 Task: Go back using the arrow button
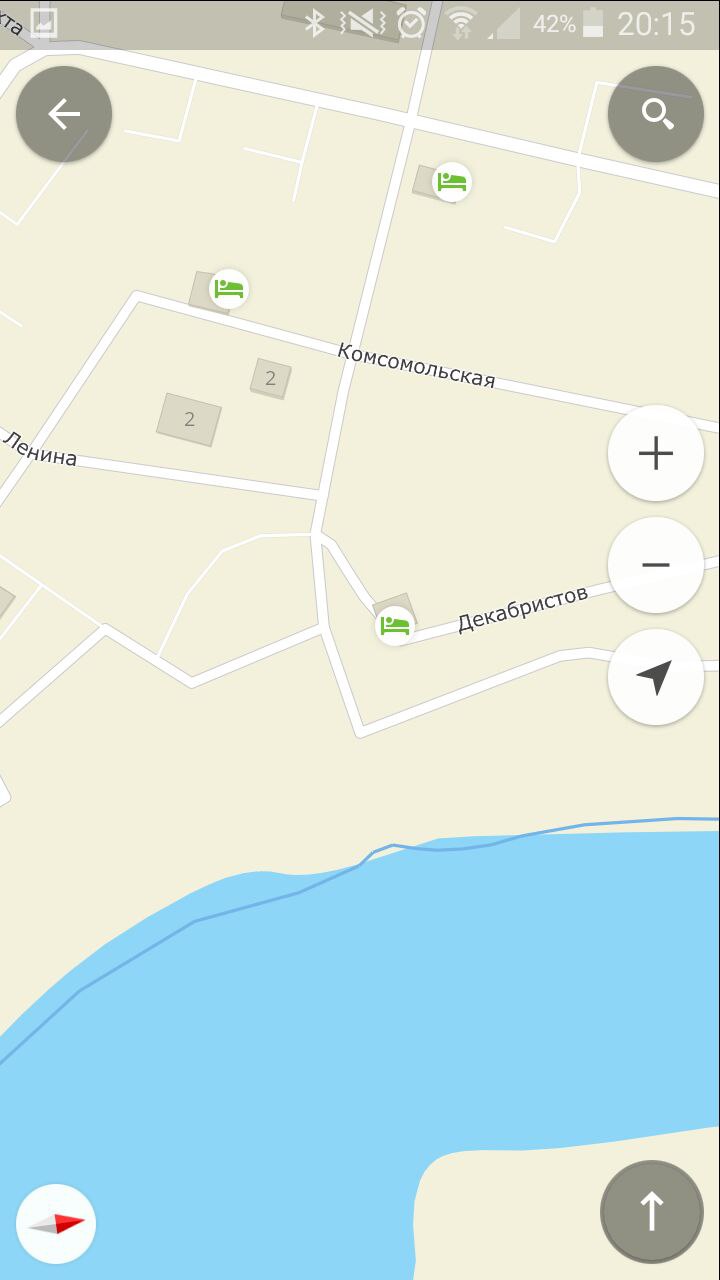click(64, 114)
